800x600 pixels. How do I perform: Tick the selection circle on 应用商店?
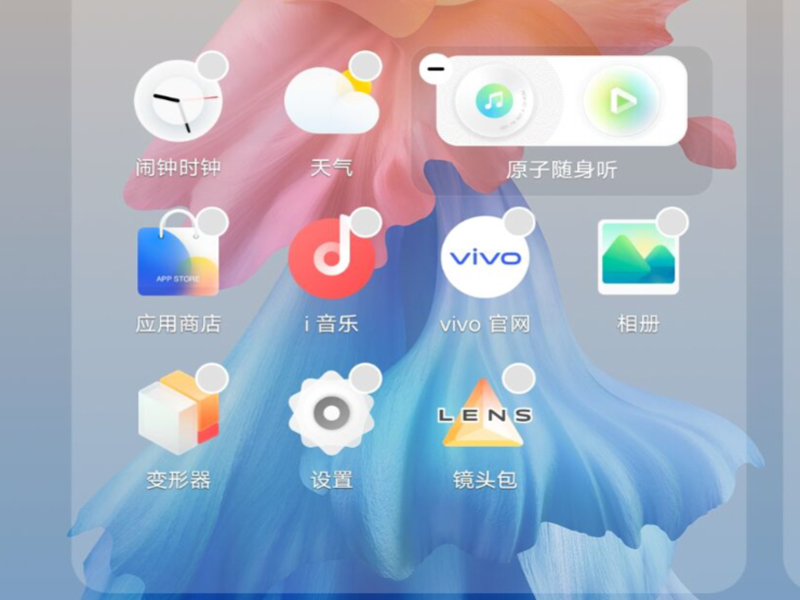pos(212,222)
